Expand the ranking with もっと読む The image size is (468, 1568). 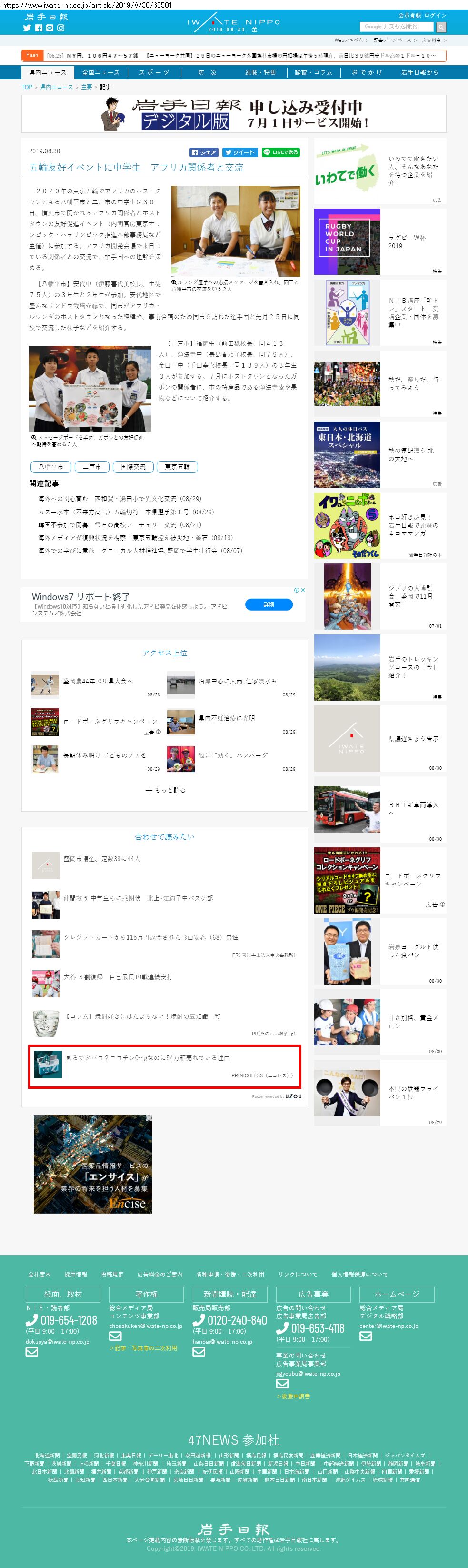coord(166,790)
